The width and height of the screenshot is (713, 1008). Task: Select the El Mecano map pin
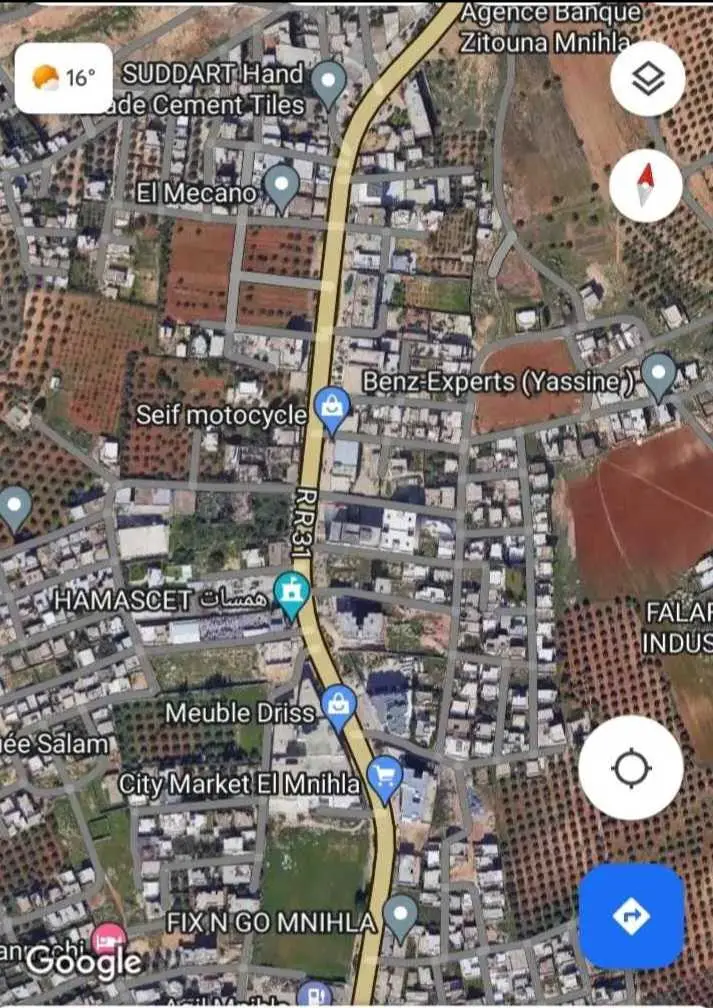coord(282,186)
